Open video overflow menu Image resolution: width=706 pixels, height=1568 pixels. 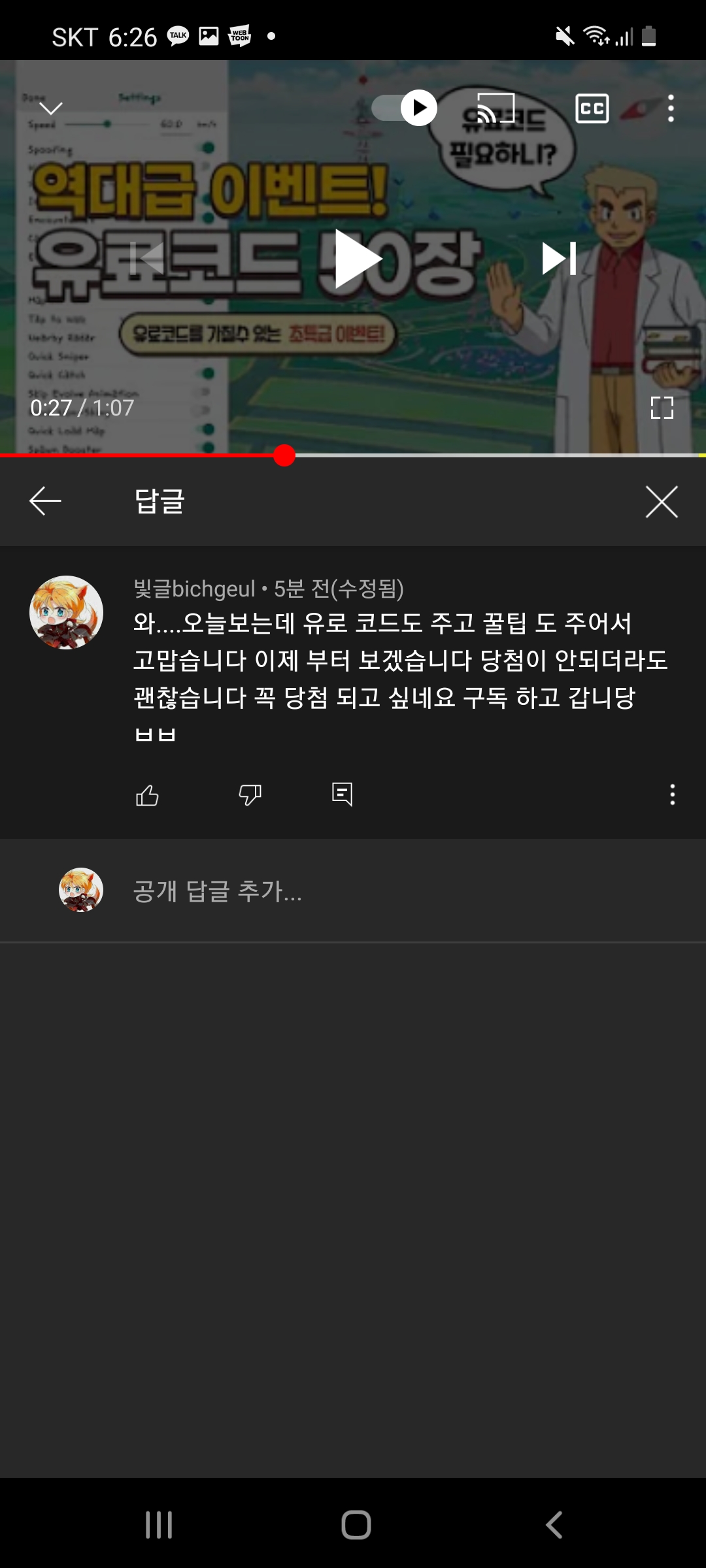671,108
